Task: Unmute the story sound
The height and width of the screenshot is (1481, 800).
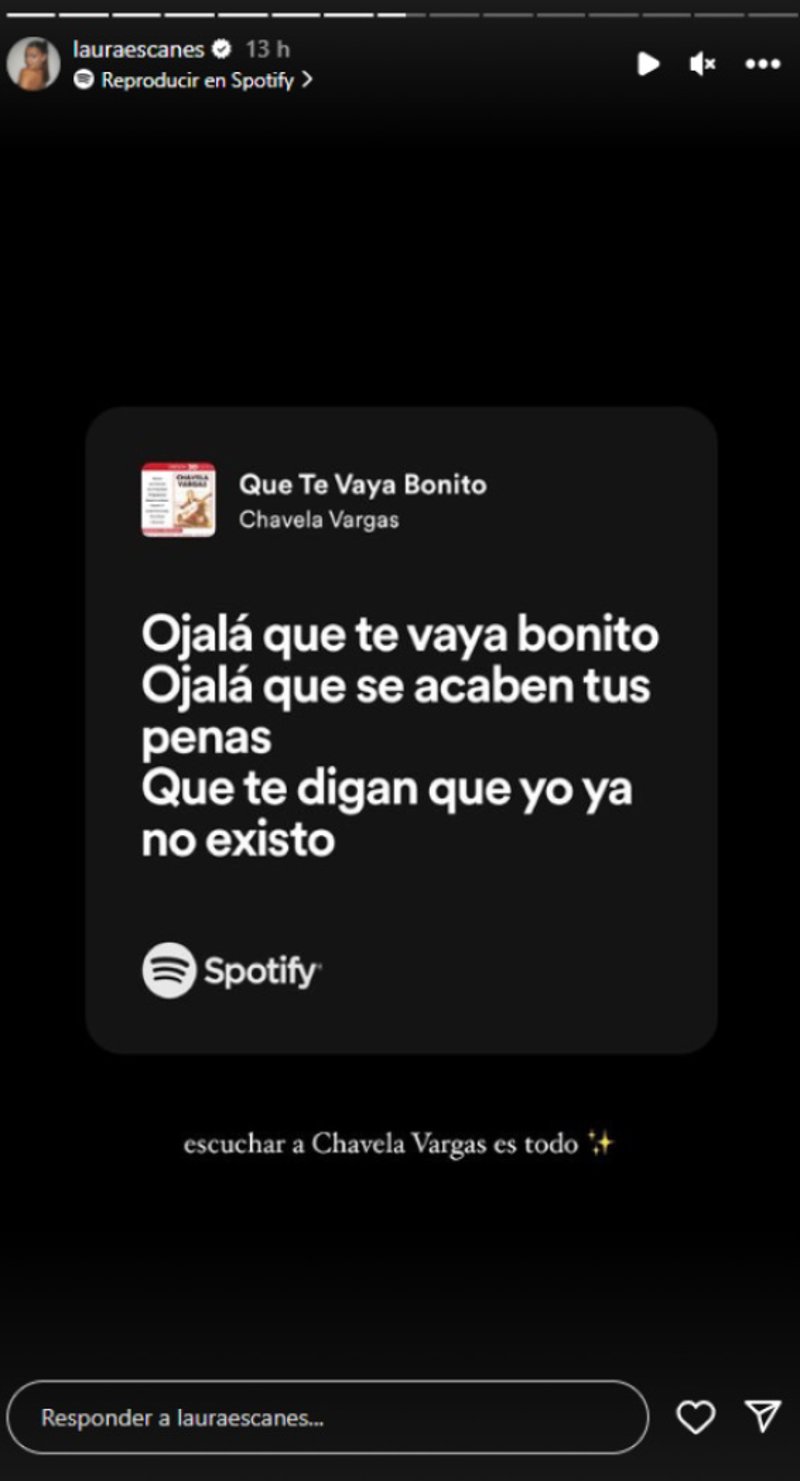Action: tap(702, 64)
